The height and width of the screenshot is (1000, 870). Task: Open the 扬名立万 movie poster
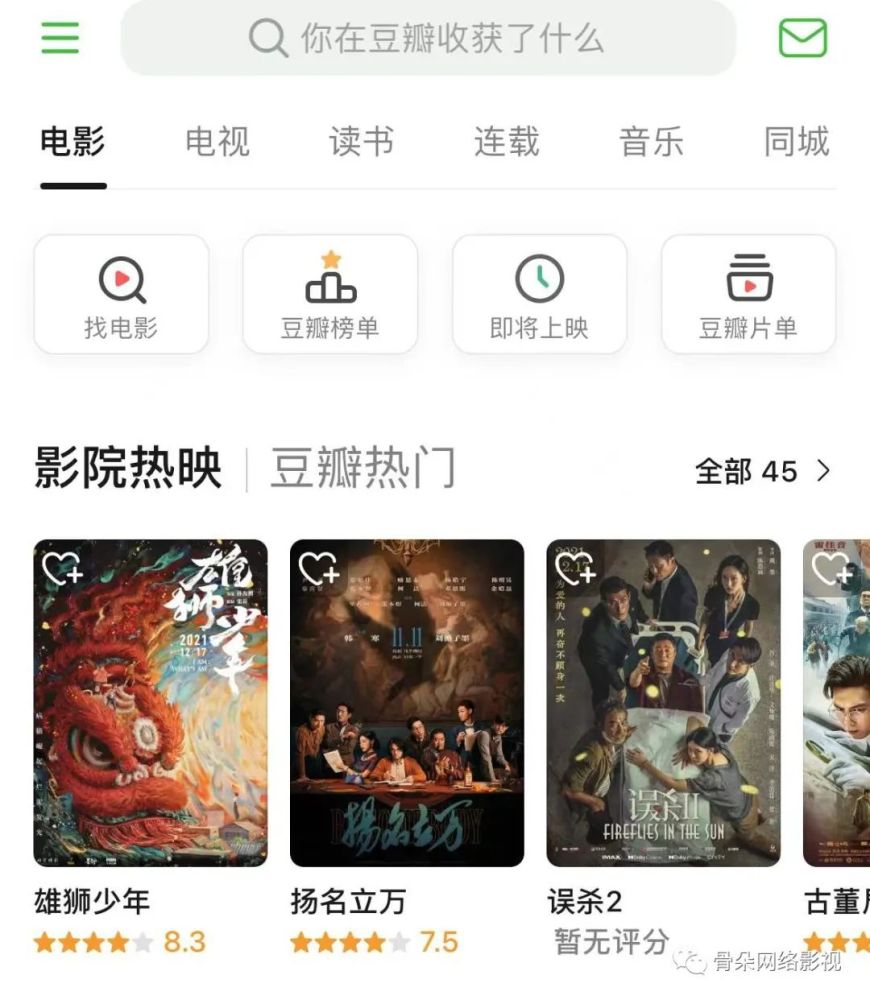click(x=407, y=720)
